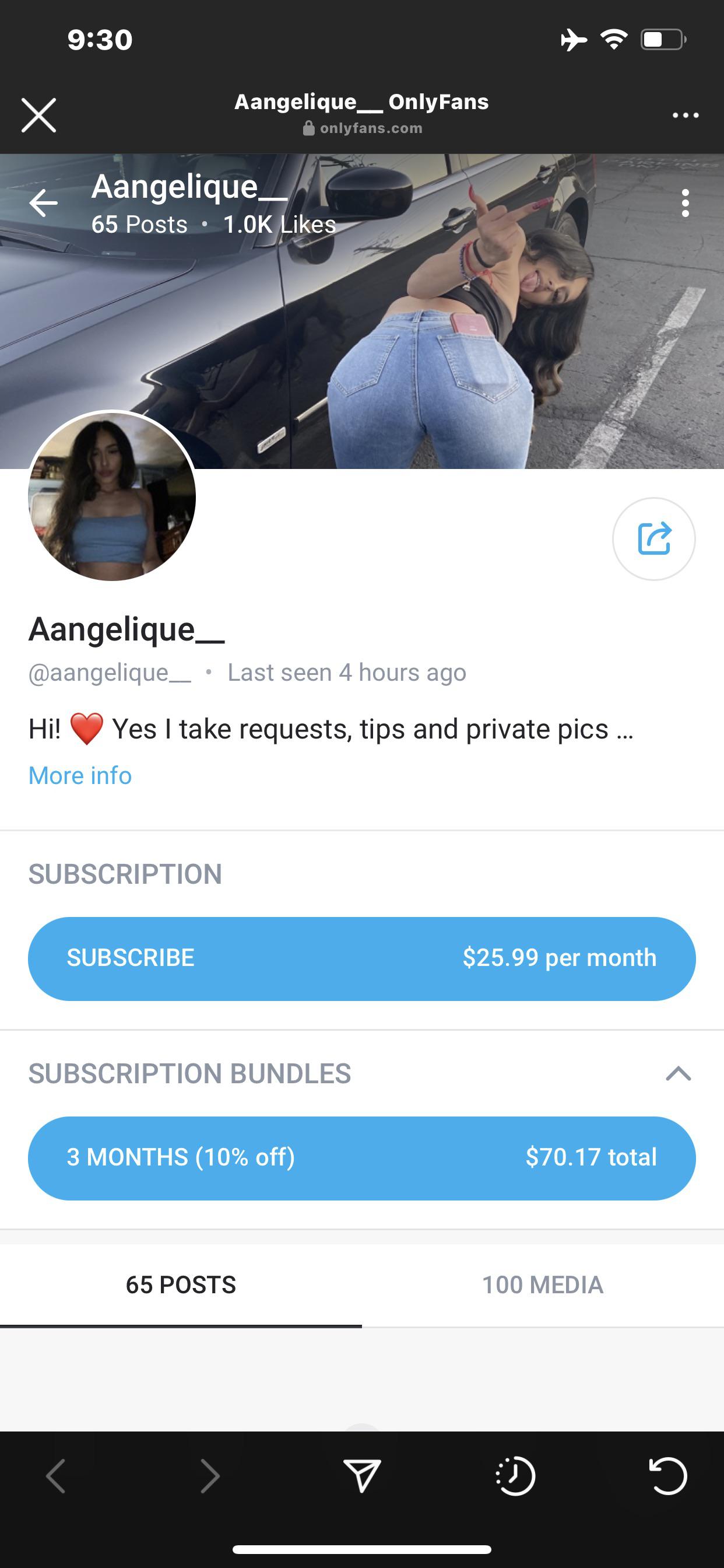The width and height of the screenshot is (724, 1568).
Task: Open browsing history clock icon
Action: (515, 1476)
